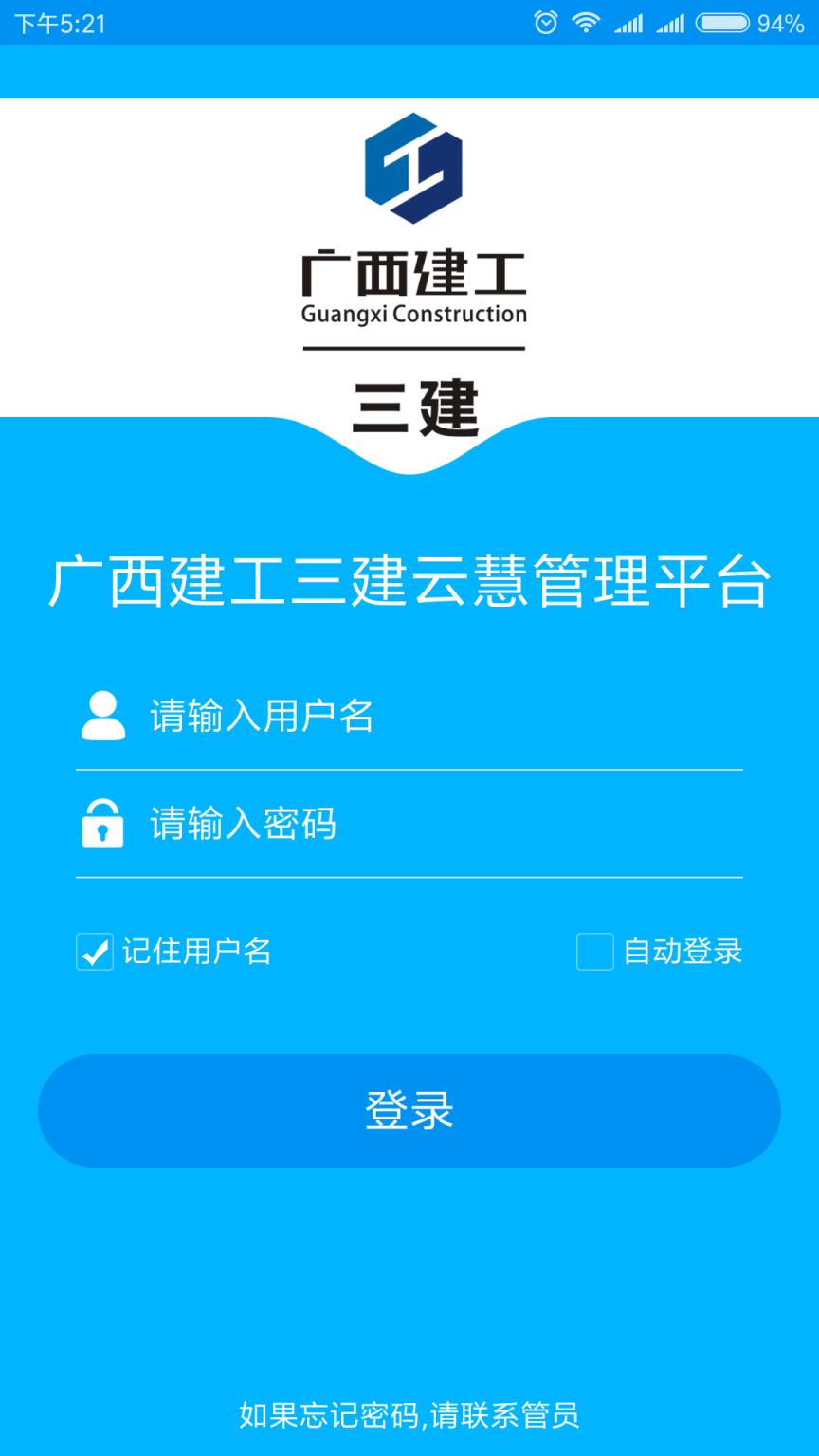Screen dimensions: 819x1456
Task: Click the 广西建工三建云慧管理平台 title
Action: pyautogui.click(x=409, y=585)
